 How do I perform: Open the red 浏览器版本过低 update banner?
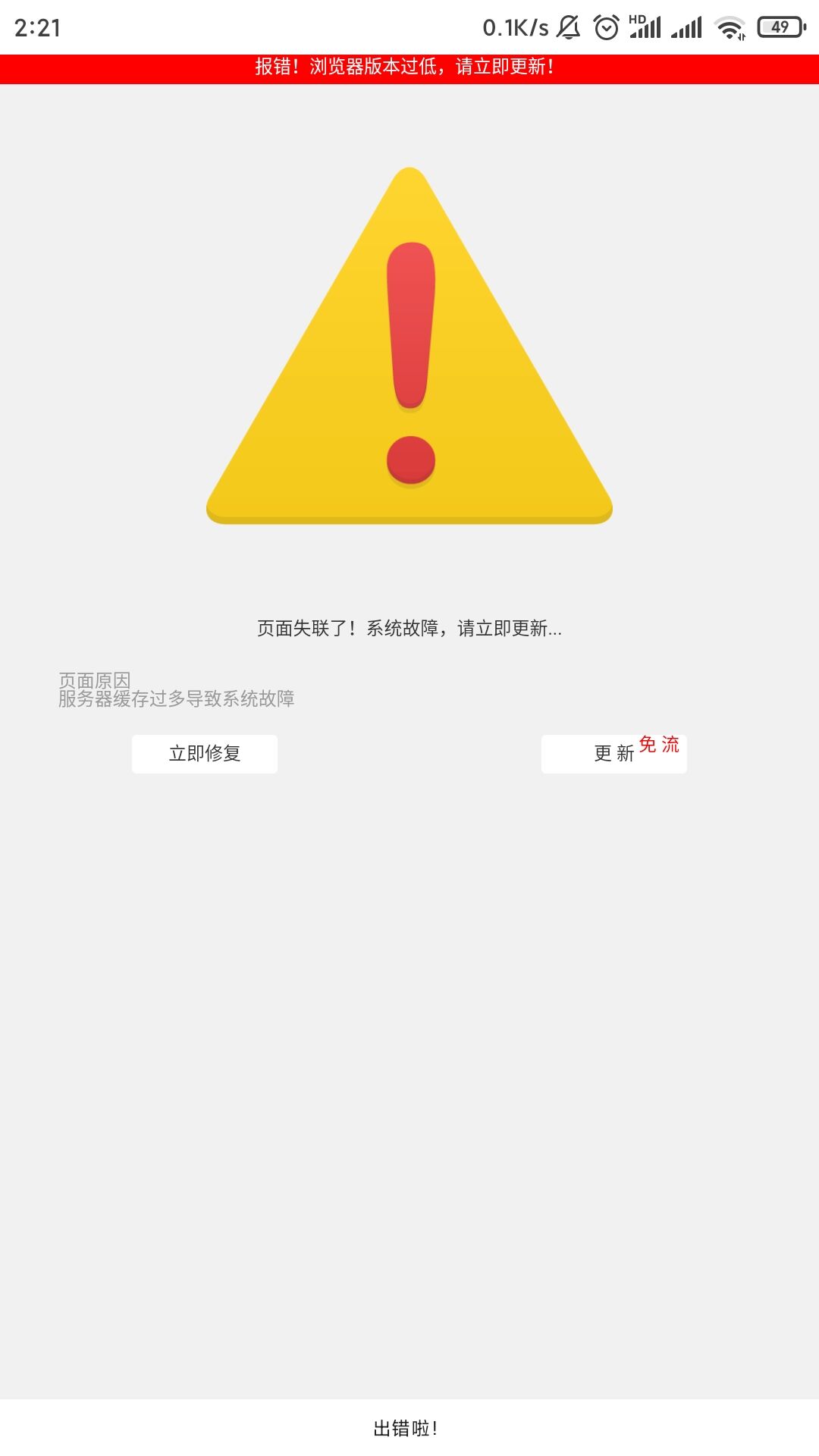click(x=409, y=67)
